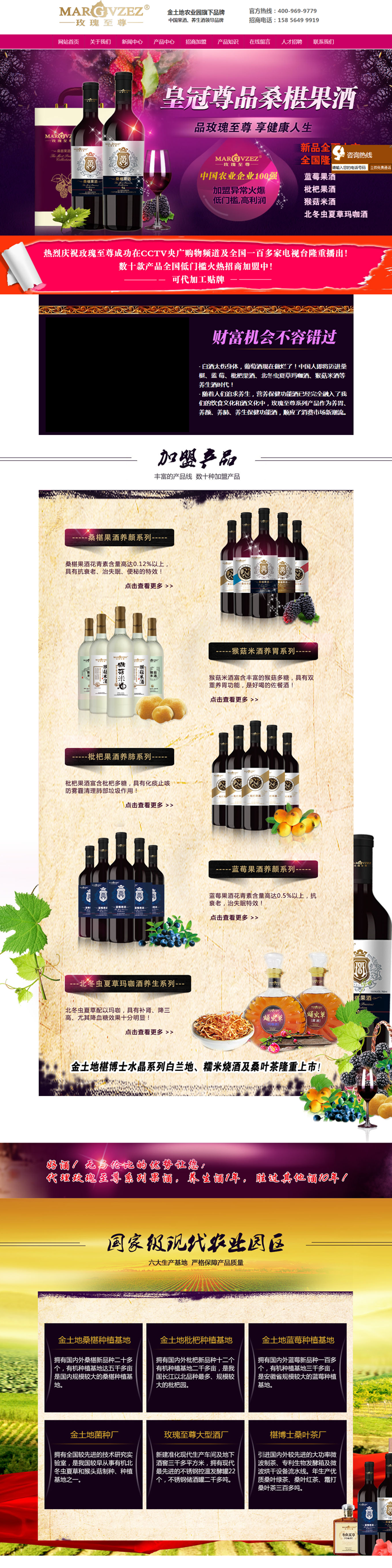The width and height of the screenshot is (392, 1568).
Task: Close the 咨询热线 popup
Action: point(390,147)
